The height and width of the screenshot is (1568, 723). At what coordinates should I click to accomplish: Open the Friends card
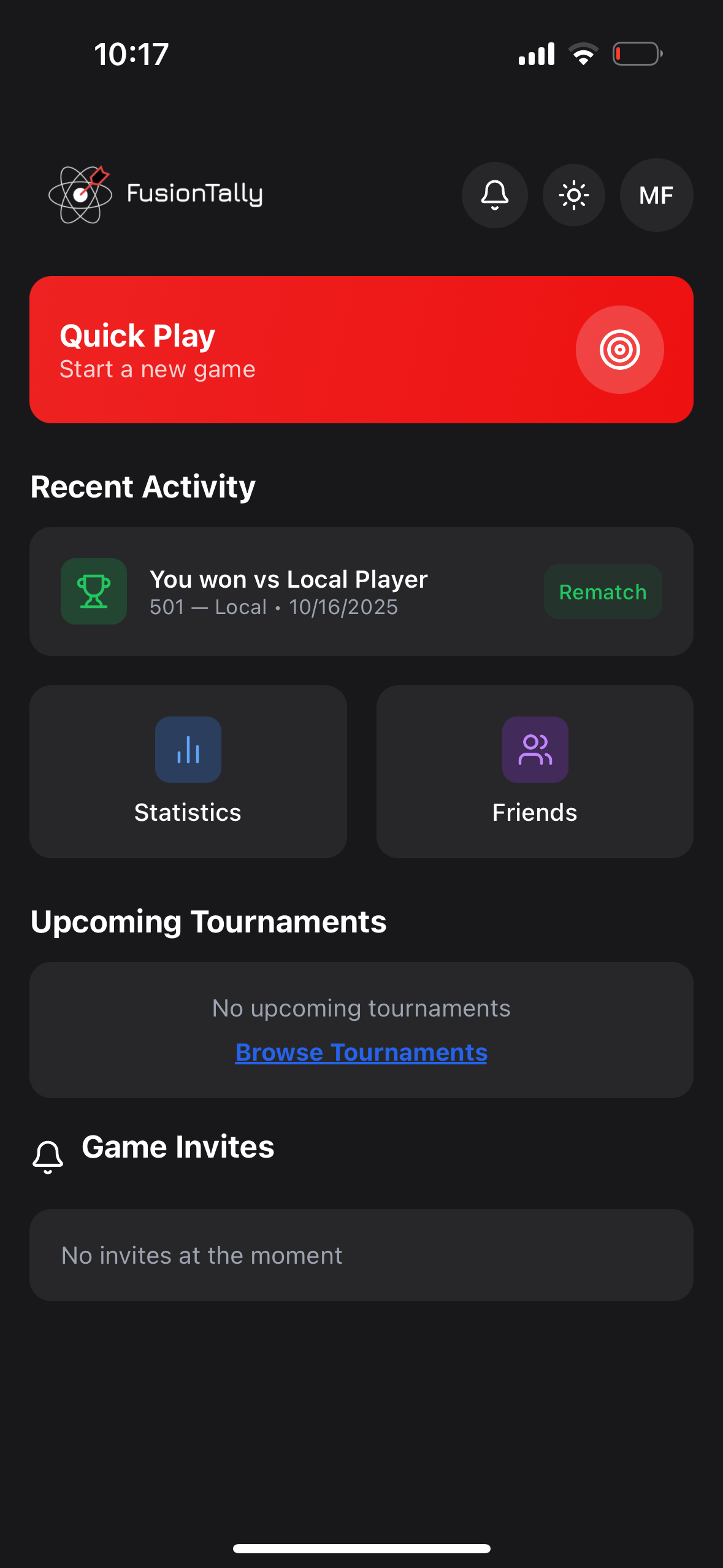click(535, 771)
